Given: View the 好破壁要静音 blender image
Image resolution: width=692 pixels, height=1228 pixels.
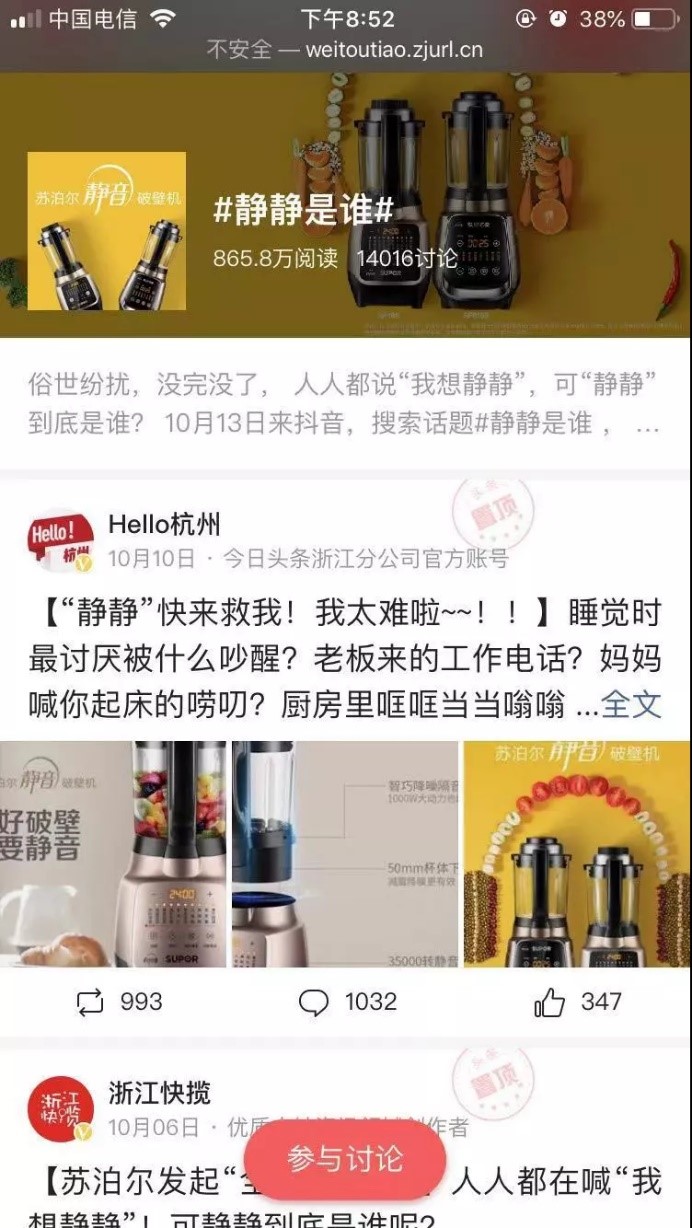Looking at the screenshot, I should [x=113, y=854].
